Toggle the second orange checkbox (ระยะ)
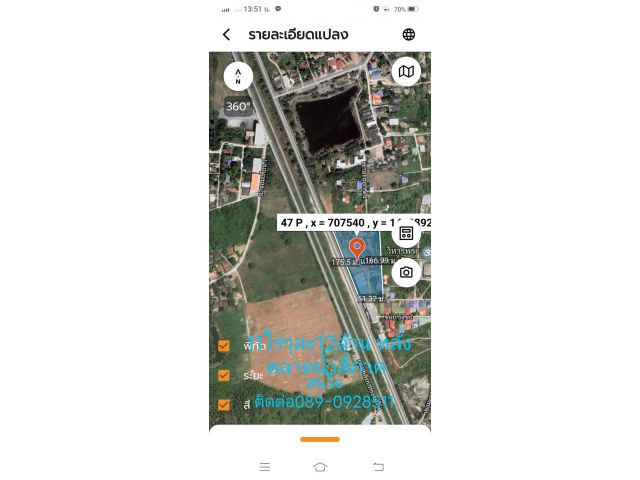Screen dimensions: 640x480 [x=224, y=375]
